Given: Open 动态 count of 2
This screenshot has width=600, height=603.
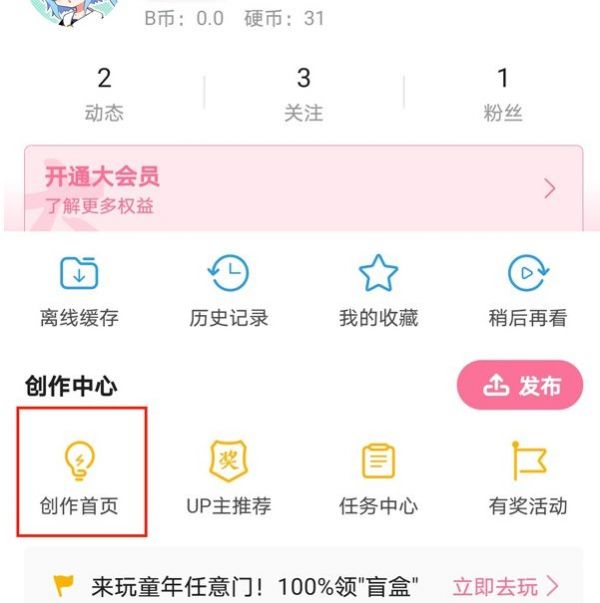Looking at the screenshot, I should click(x=104, y=94).
